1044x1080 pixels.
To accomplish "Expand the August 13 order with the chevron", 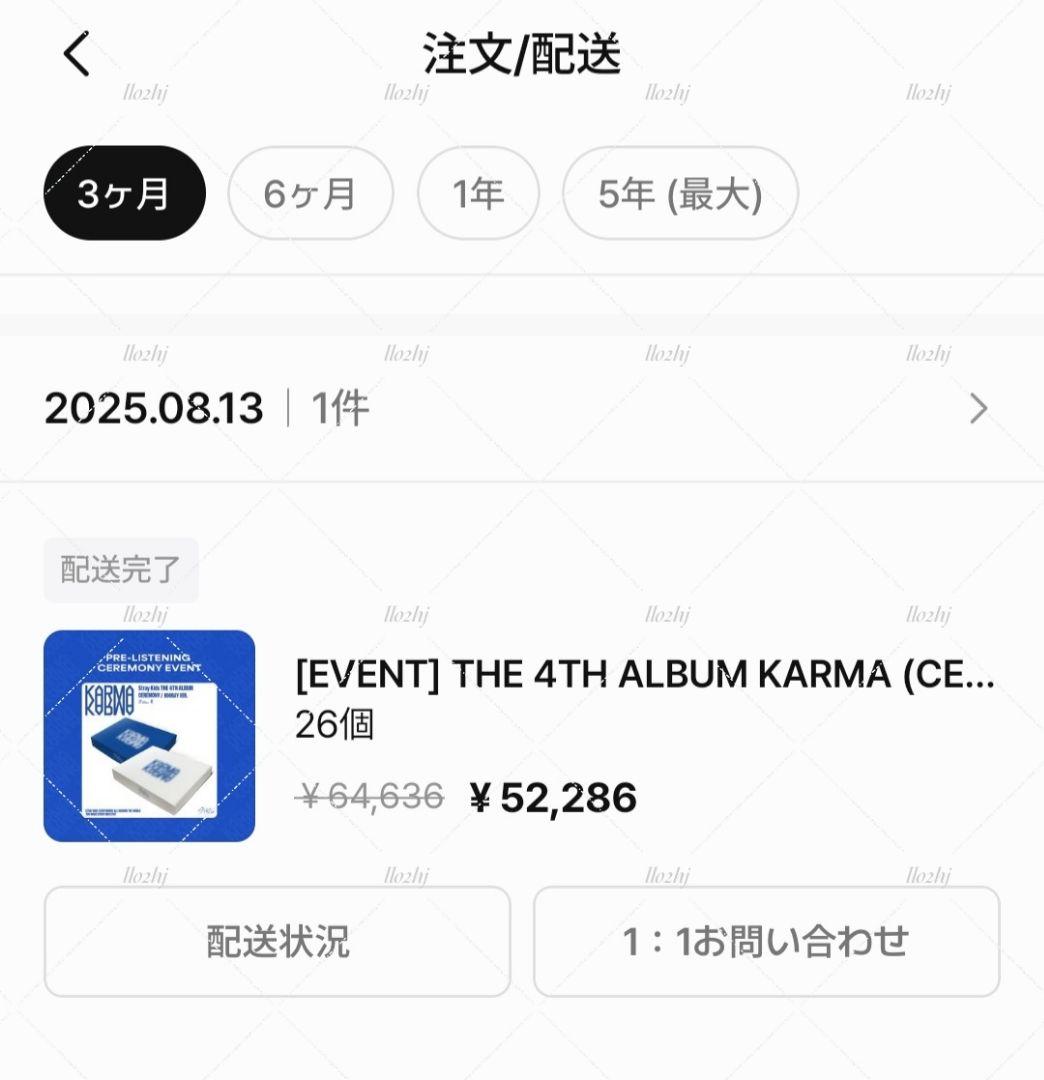I will (x=979, y=408).
